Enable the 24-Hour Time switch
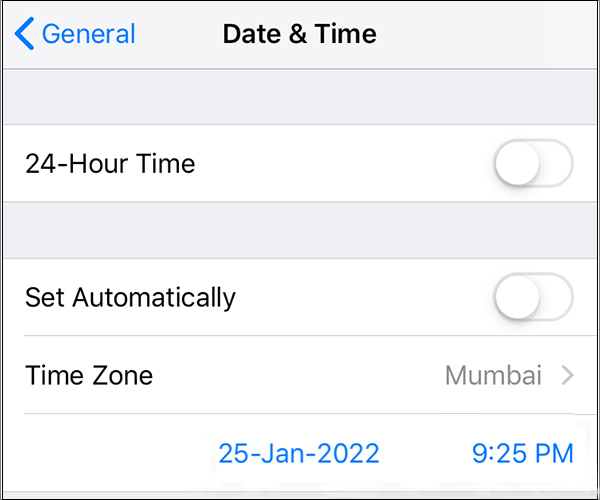This screenshot has height=500, width=600. coord(533,163)
